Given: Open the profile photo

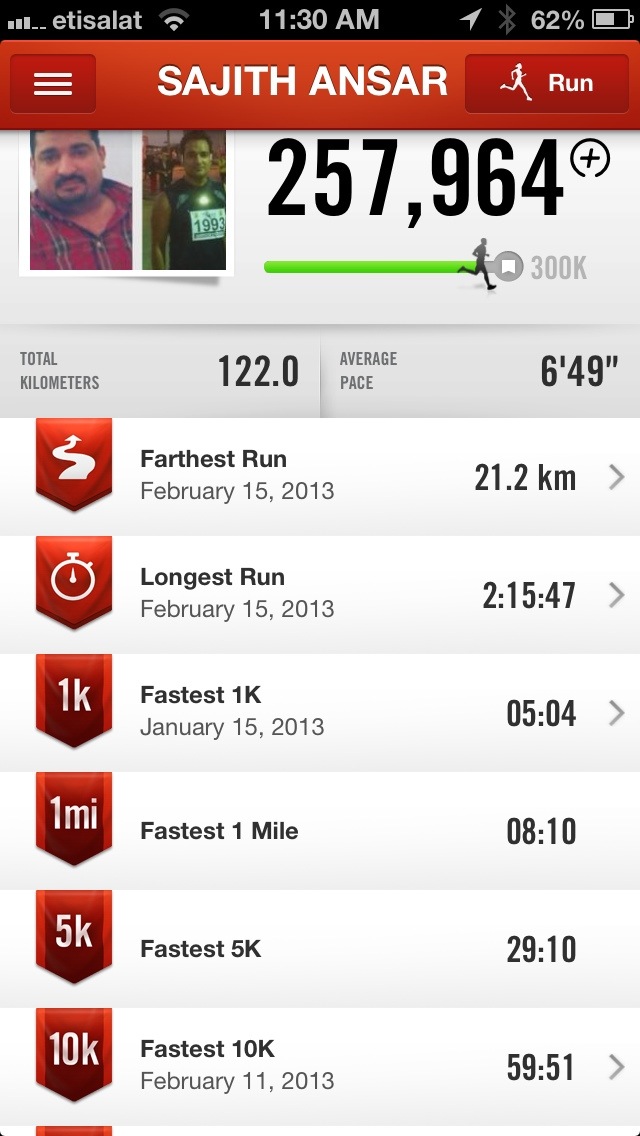Looking at the screenshot, I should tap(126, 200).
